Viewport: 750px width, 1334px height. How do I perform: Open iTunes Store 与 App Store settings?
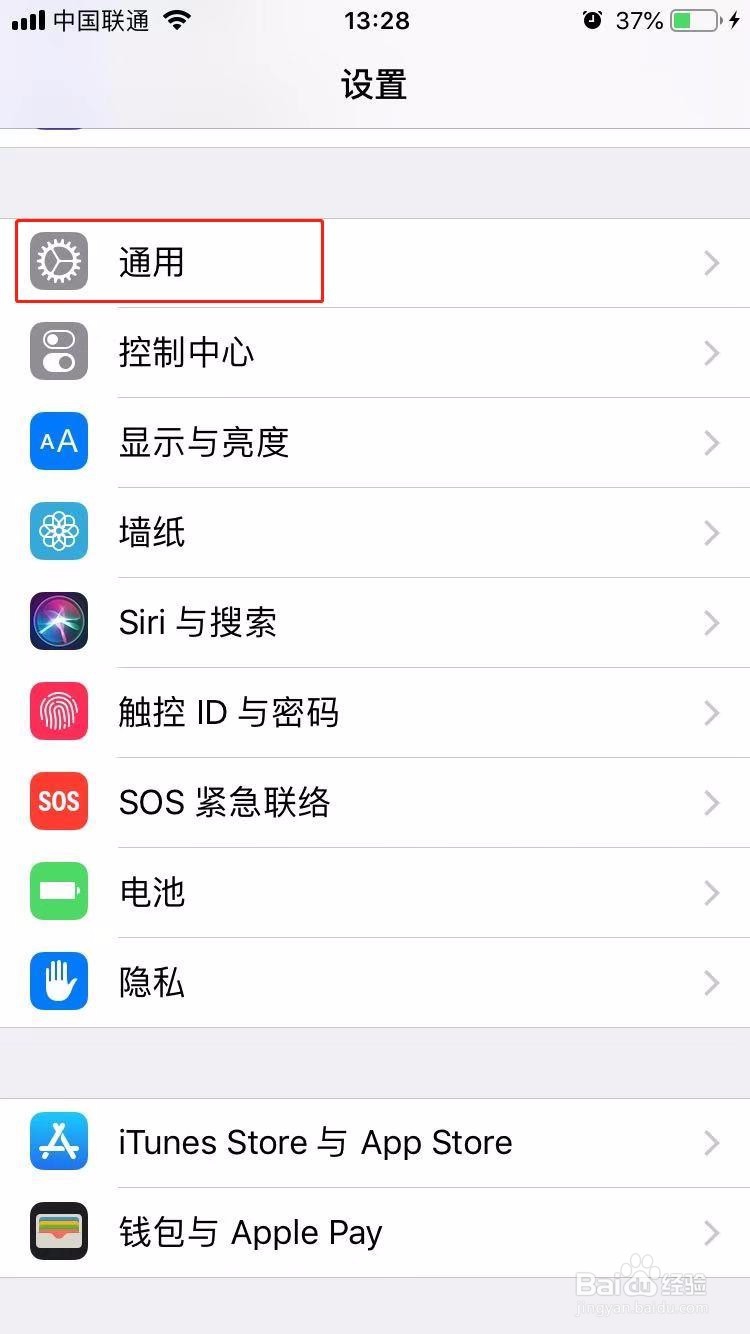[375, 1141]
